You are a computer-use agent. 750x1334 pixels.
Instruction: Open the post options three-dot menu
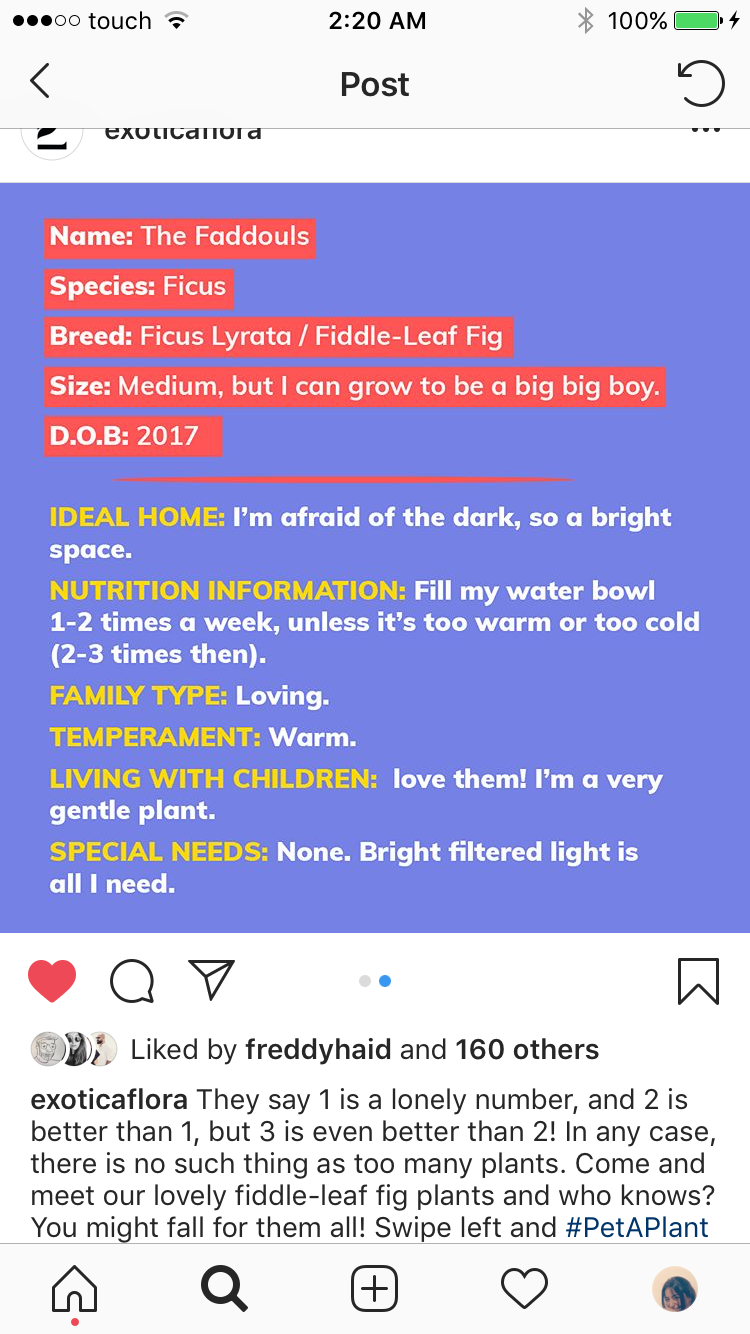tap(705, 131)
